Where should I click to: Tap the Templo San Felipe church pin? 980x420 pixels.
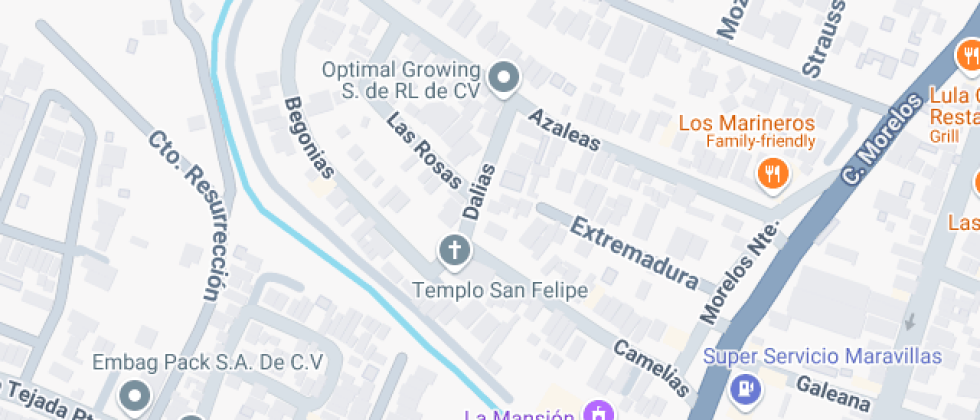(455, 250)
